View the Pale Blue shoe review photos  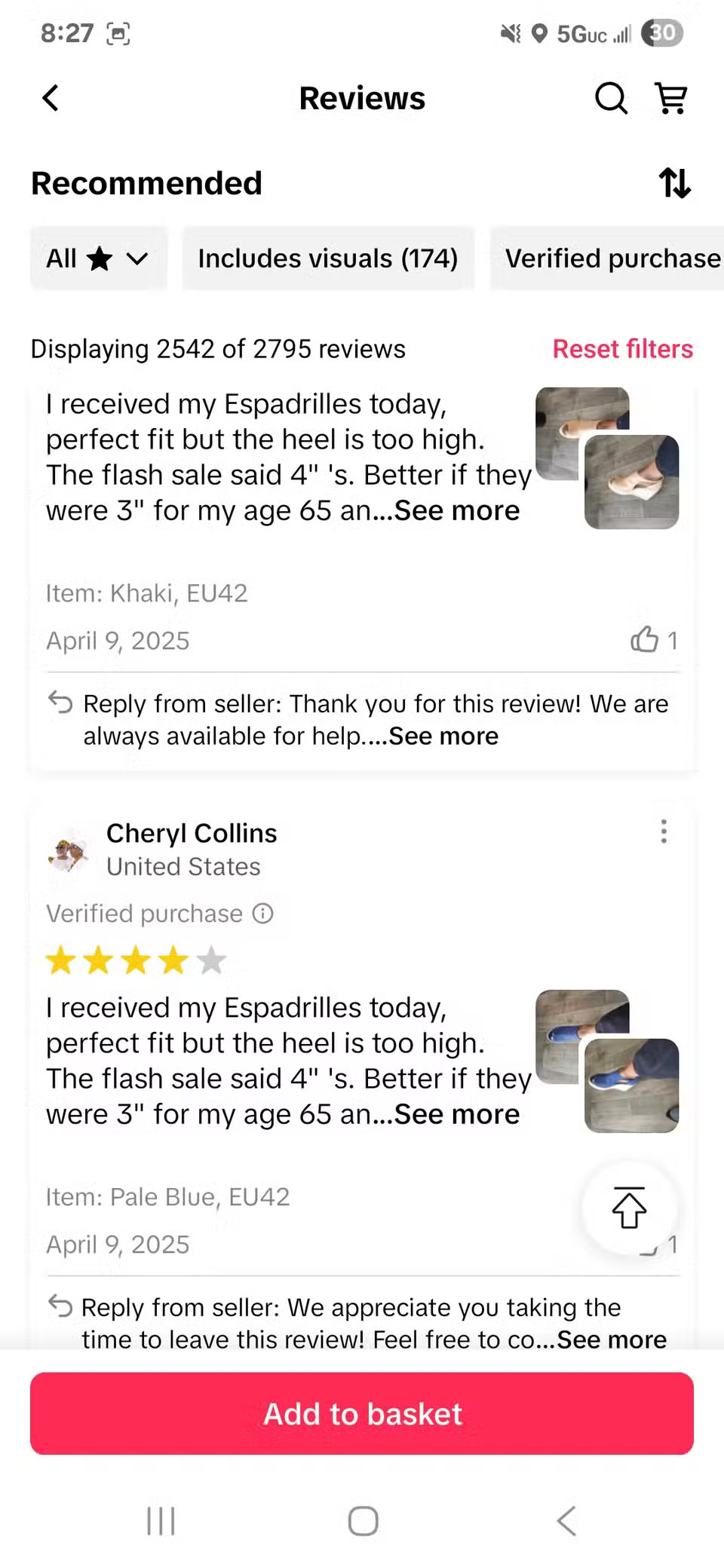tap(608, 1061)
